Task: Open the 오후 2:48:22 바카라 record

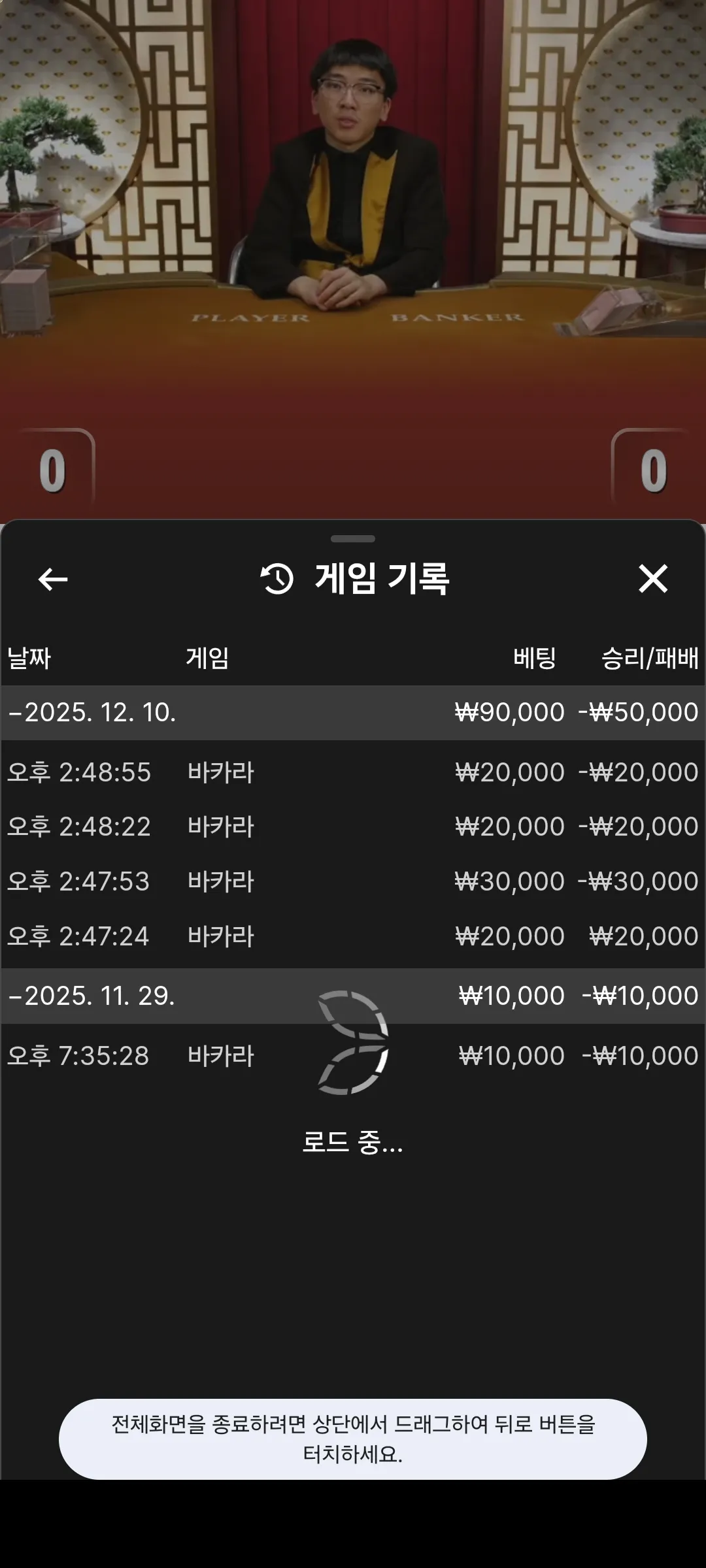Action: [x=353, y=826]
